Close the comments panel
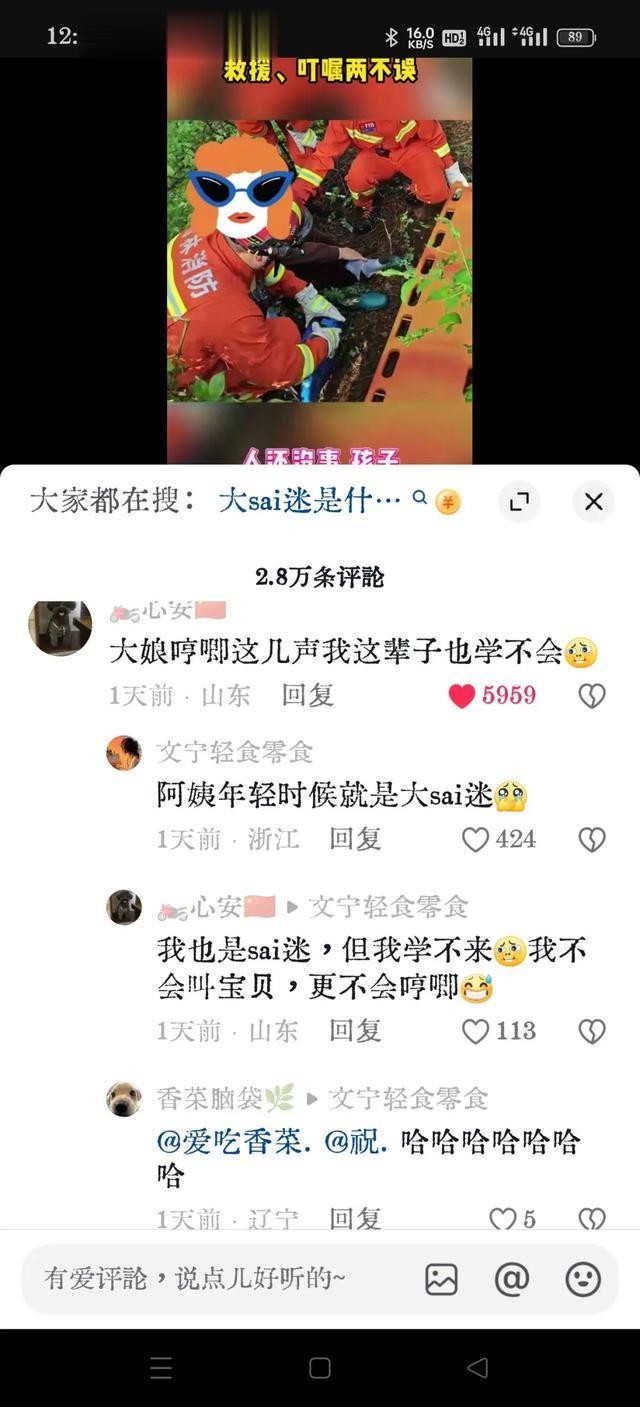The width and height of the screenshot is (640, 1407). tap(593, 501)
